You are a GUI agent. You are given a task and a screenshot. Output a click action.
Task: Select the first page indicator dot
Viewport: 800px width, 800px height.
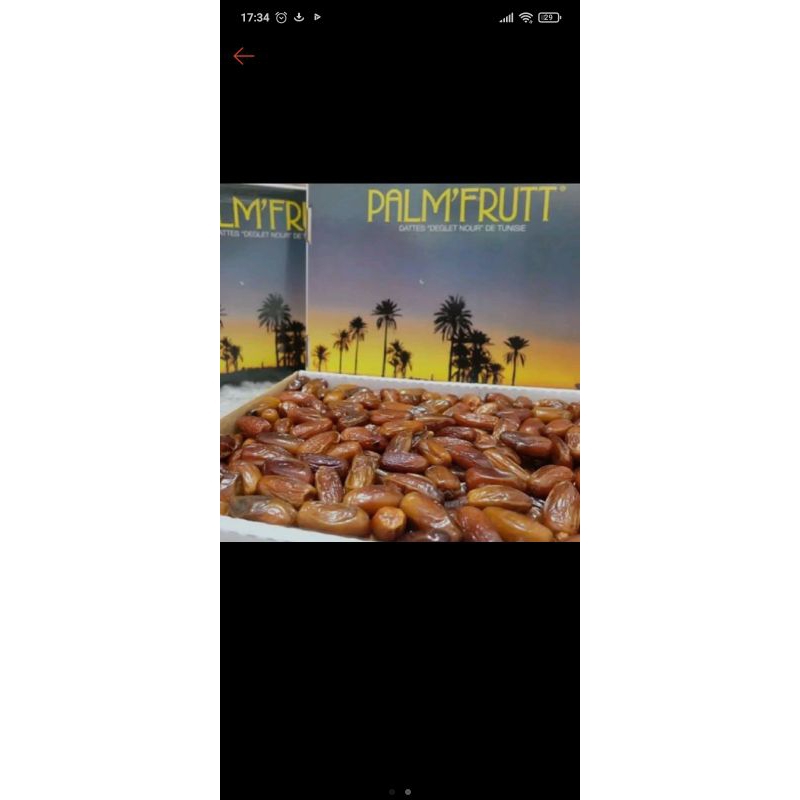[x=392, y=792]
